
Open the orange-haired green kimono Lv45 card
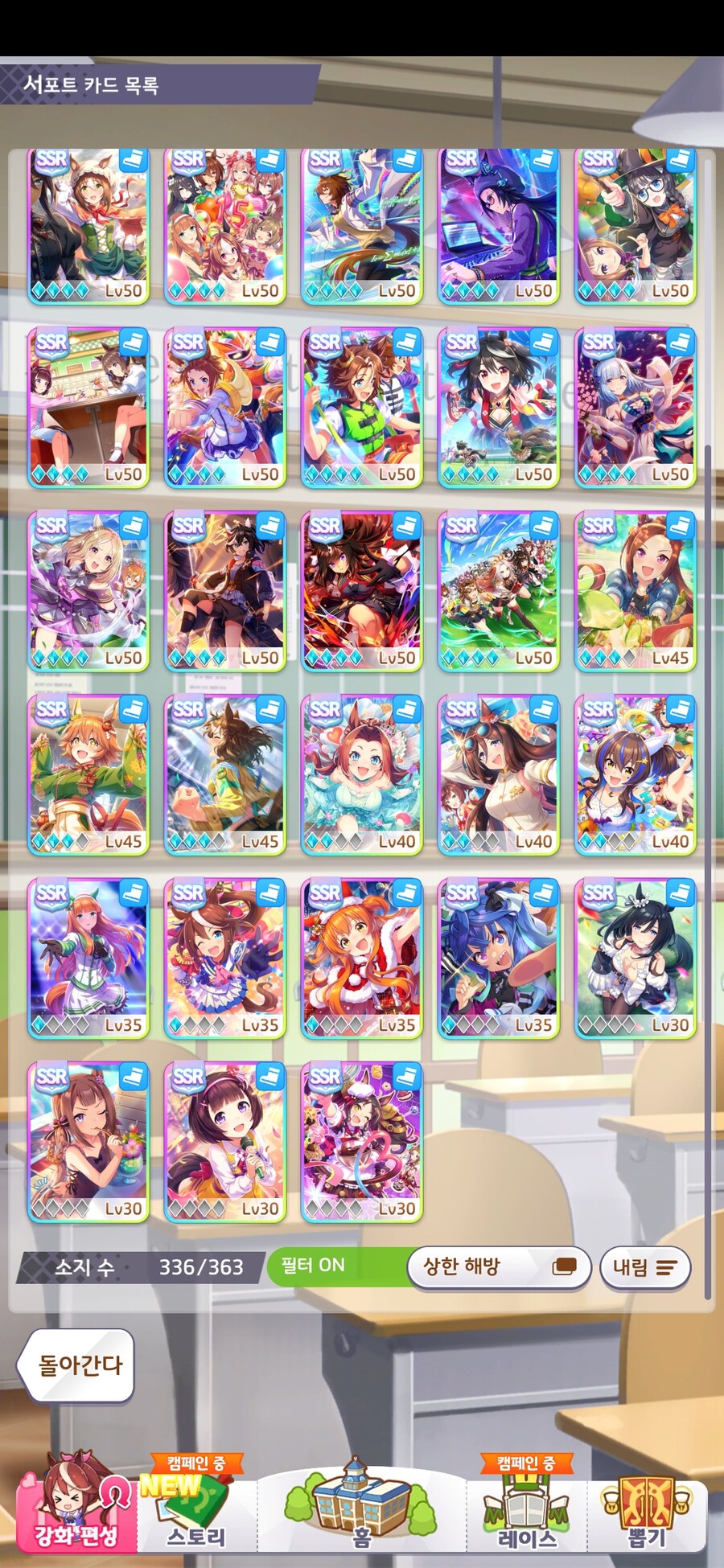[88, 774]
